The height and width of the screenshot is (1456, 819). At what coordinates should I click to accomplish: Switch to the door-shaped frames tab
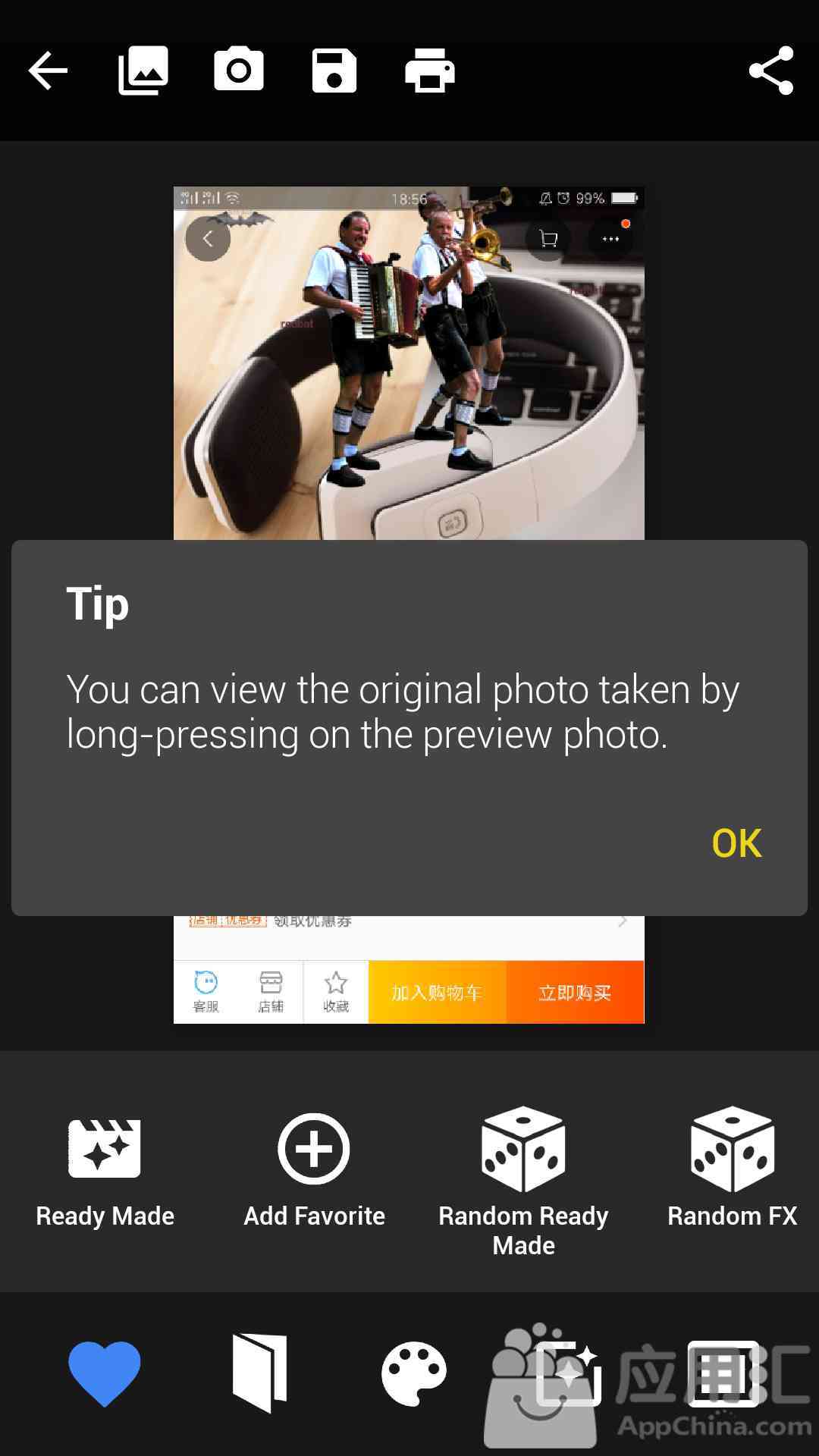[x=259, y=1373]
